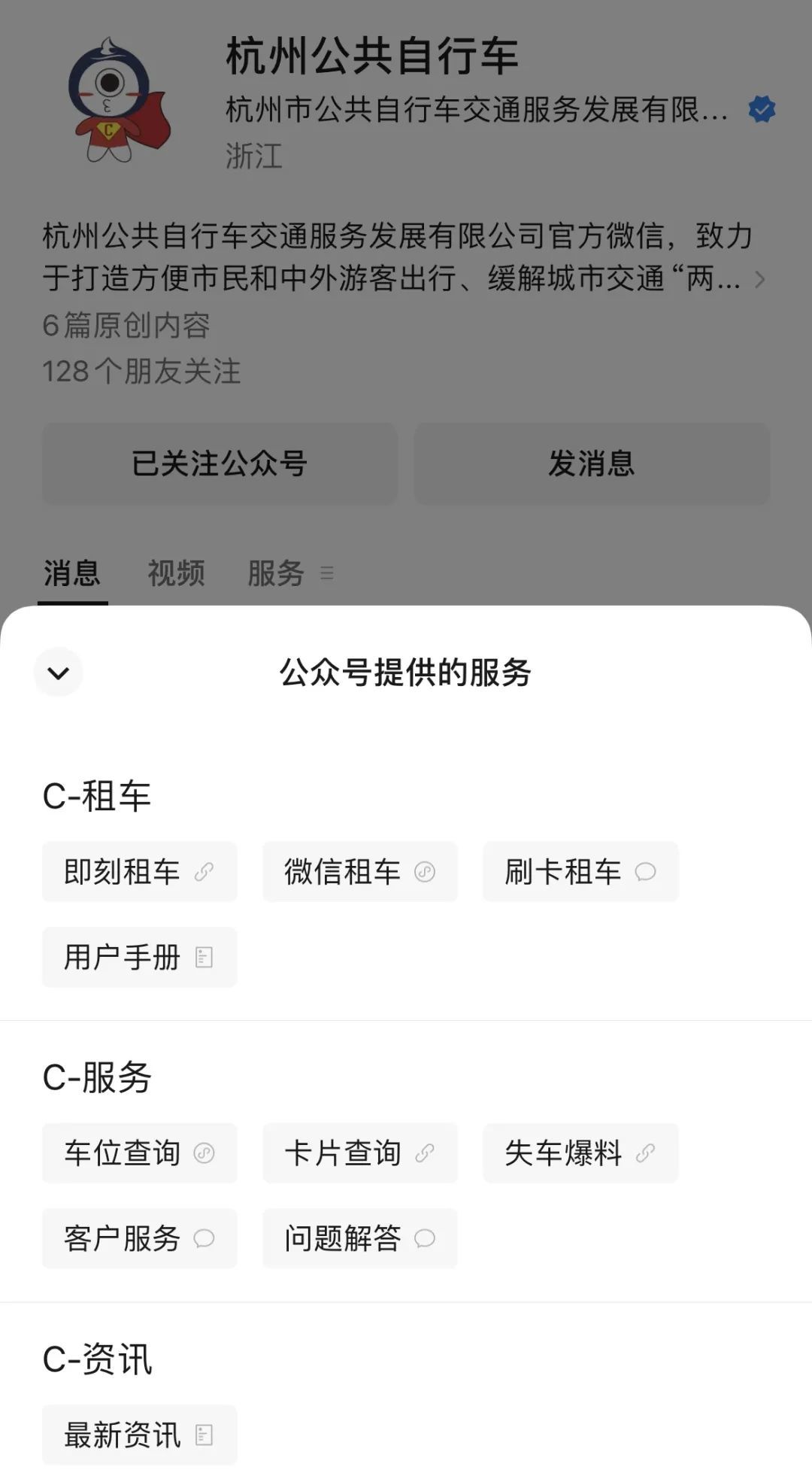Open 即刻租车 service
The width and height of the screenshot is (812, 1470).
point(139,872)
